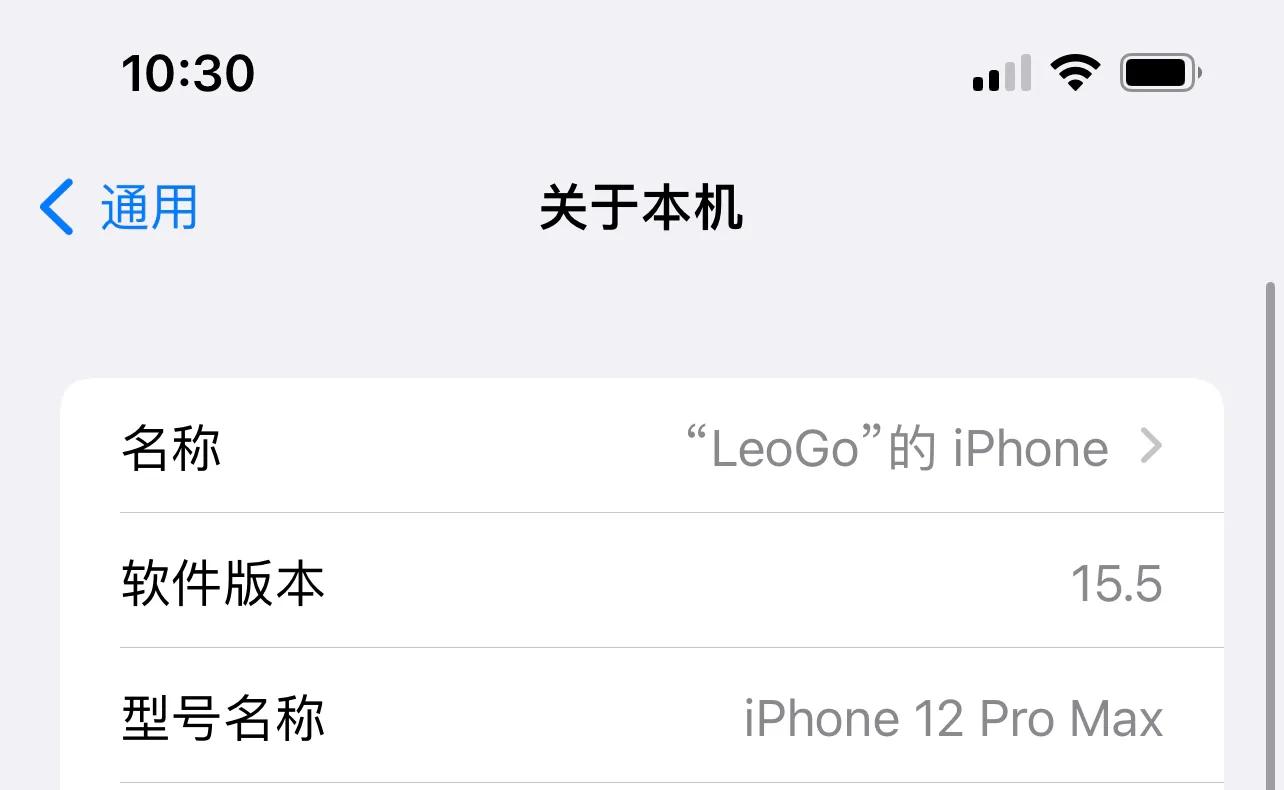Go back to 通用 settings
Screen dimensions: 1284x790
(x=118, y=208)
